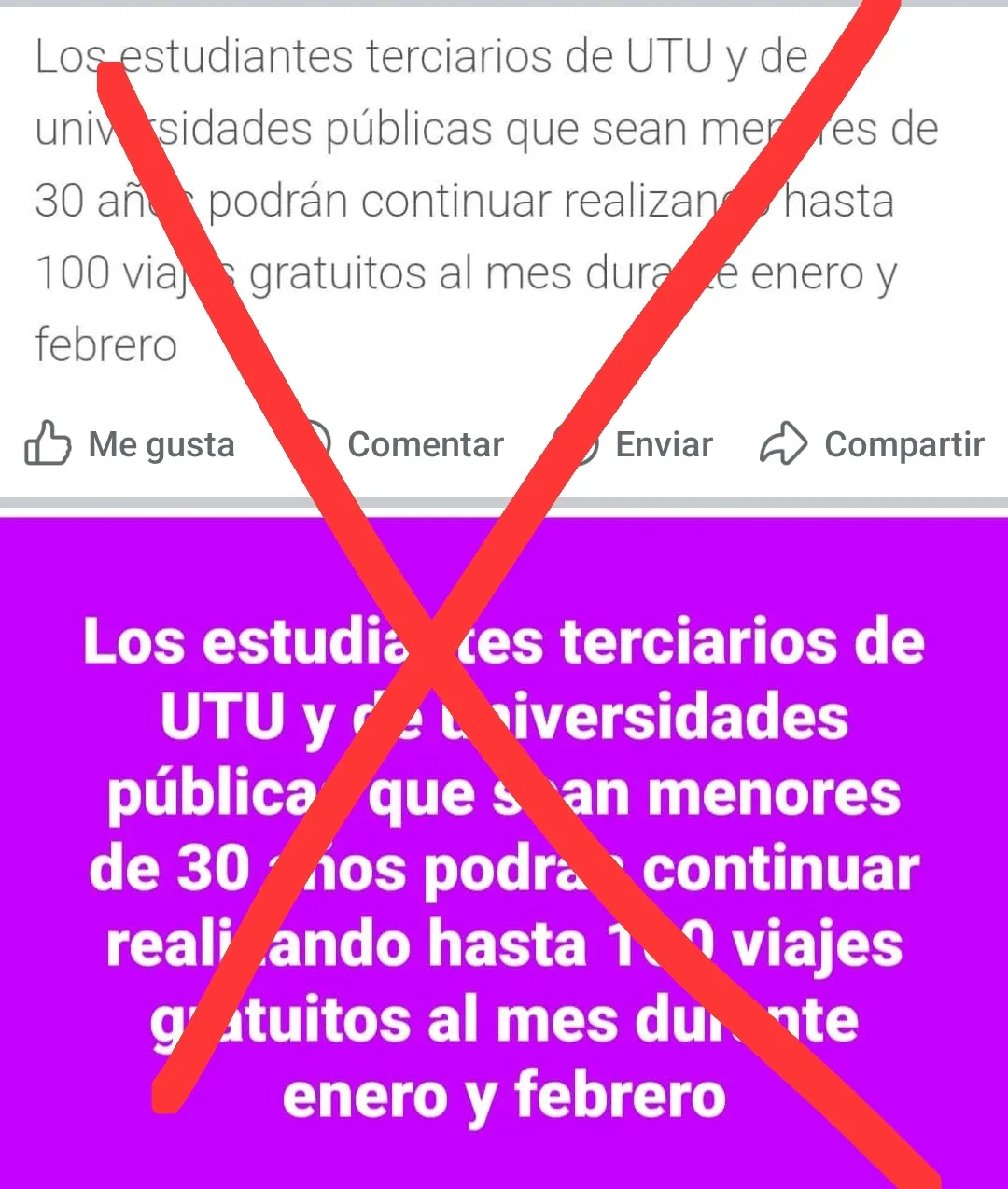The height and width of the screenshot is (1189, 1008).
Task: Click the first line of the post text
Action: (420, 56)
